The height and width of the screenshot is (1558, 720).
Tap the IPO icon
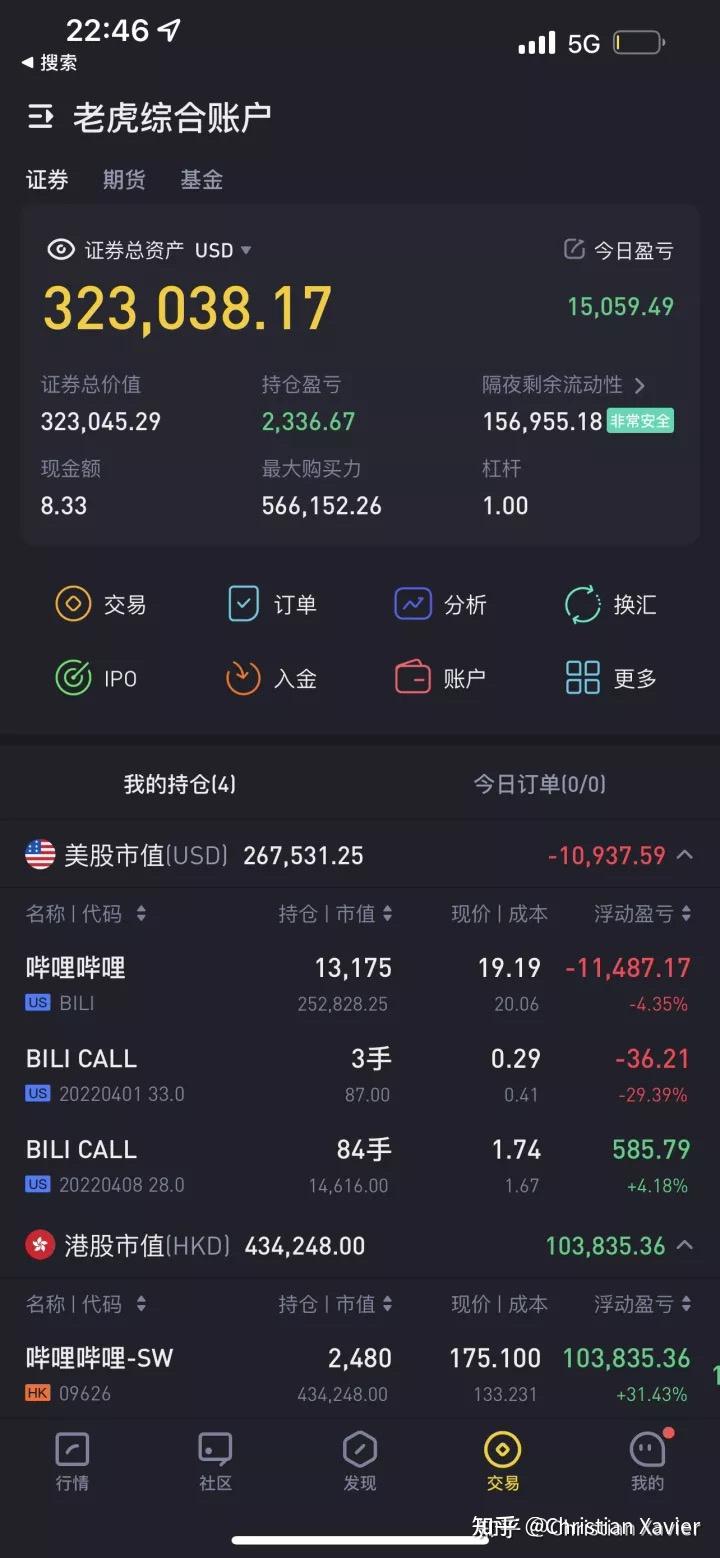(x=100, y=678)
